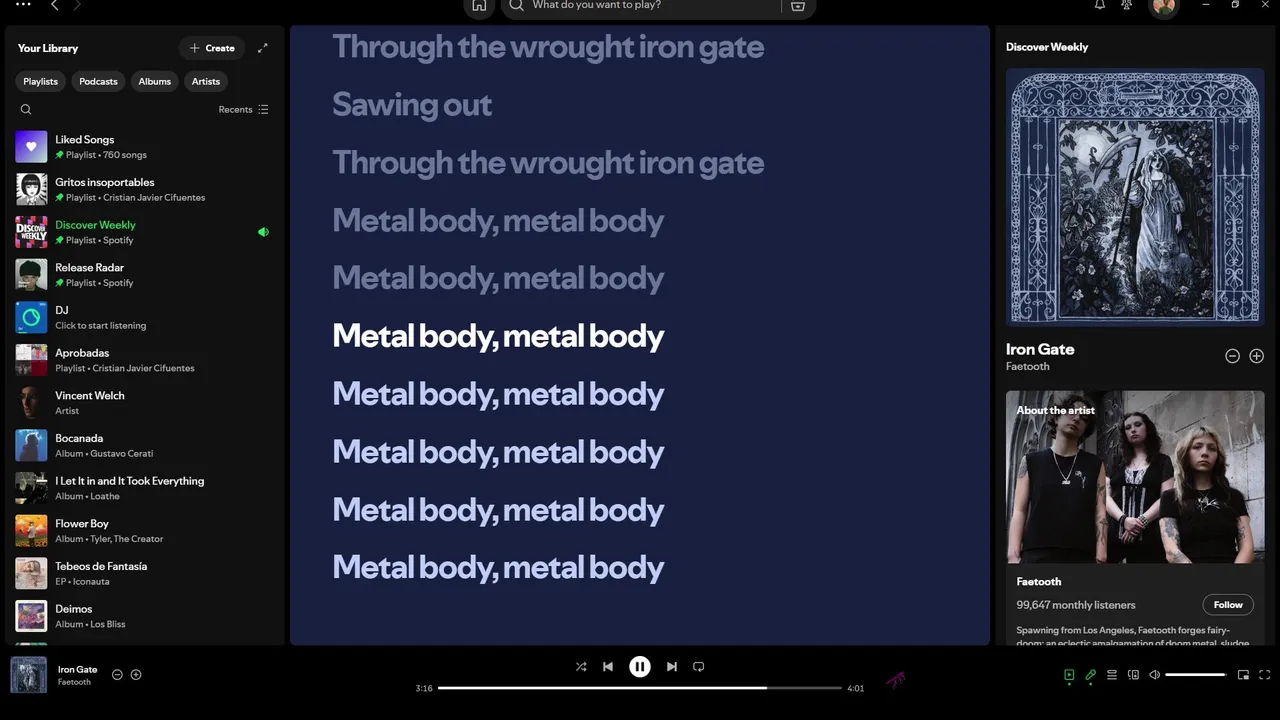
Task: Pause the current song
Action: coord(639,667)
